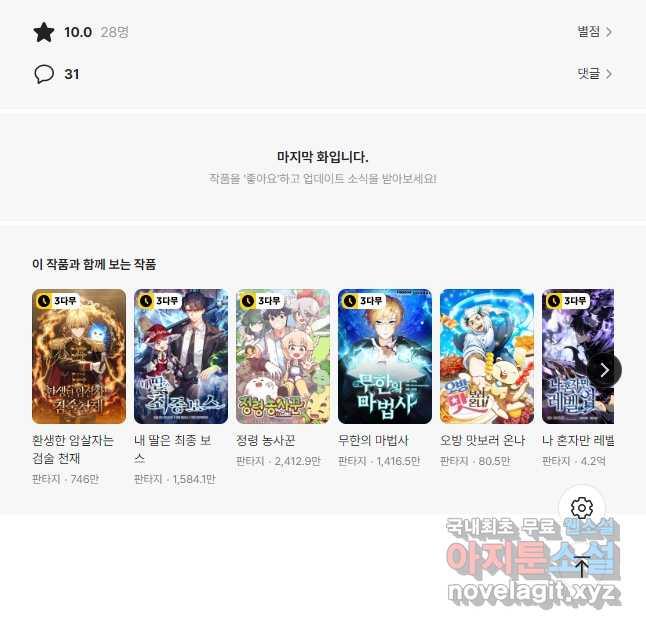Image resolution: width=646 pixels, height=630 pixels.
Task: Open webtoon 환생한 암살자는 검술 천재
Action: point(79,356)
